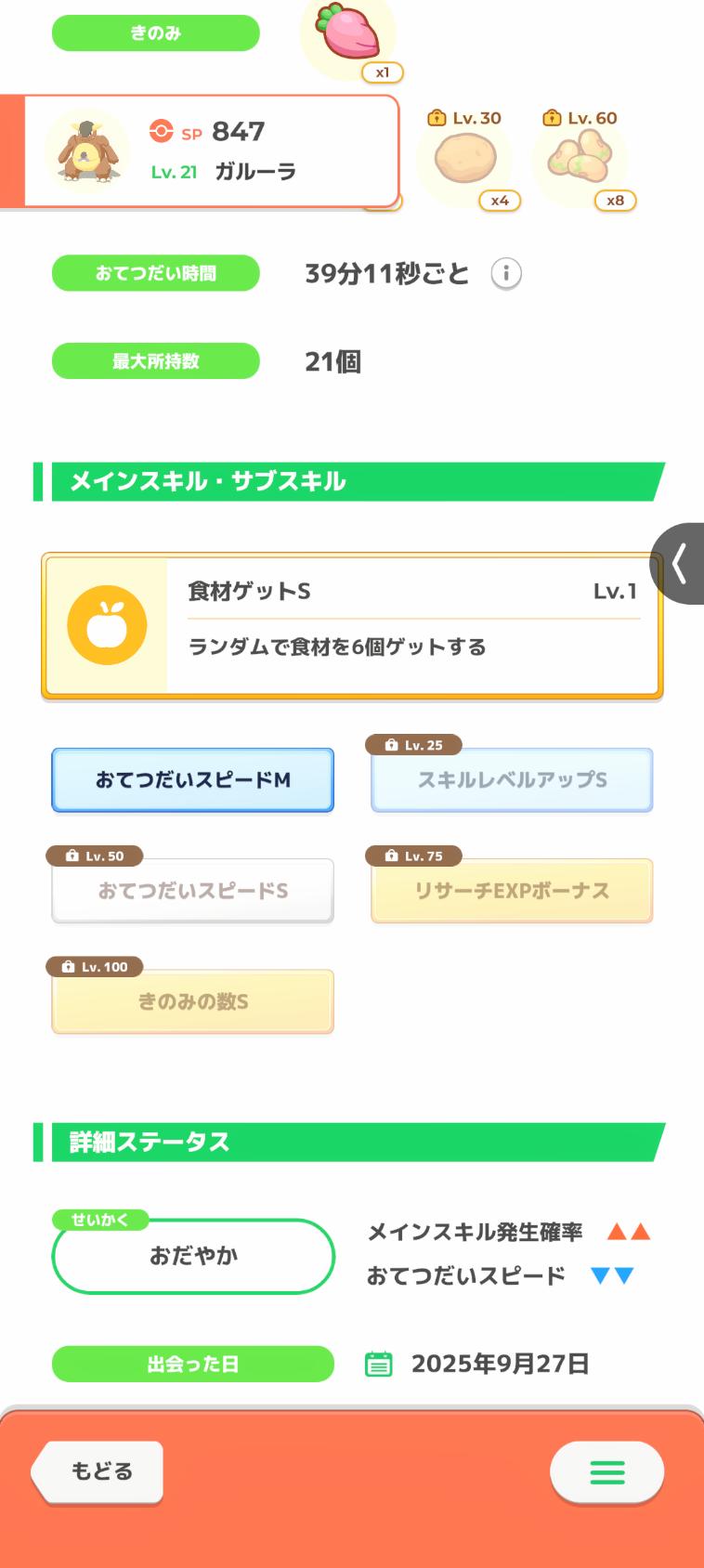Click the おだやか nature badge
704x1568 pixels.
[192, 1255]
